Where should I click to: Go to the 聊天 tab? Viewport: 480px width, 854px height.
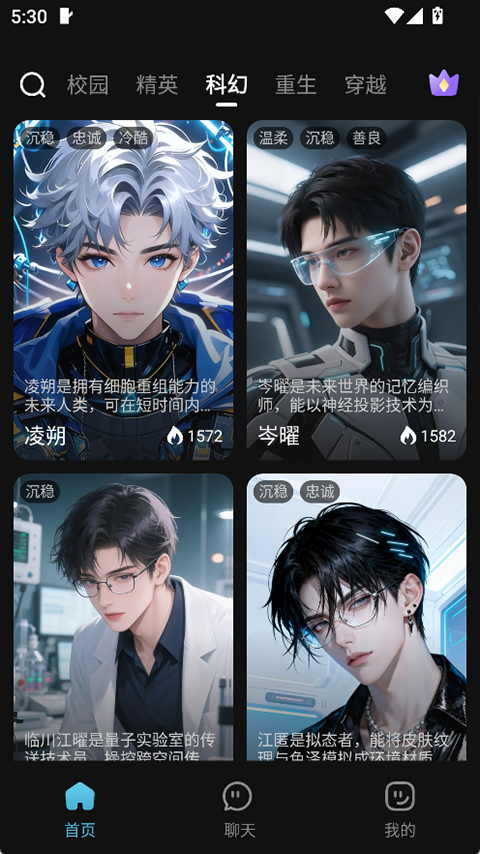coord(239,809)
